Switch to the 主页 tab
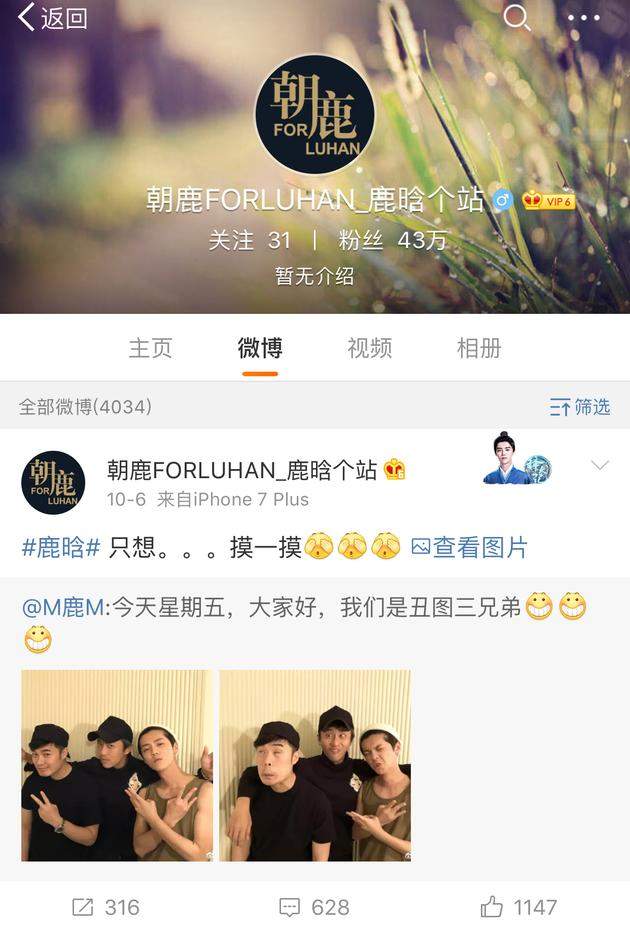This screenshot has height=931, width=630. tap(150, 348)
